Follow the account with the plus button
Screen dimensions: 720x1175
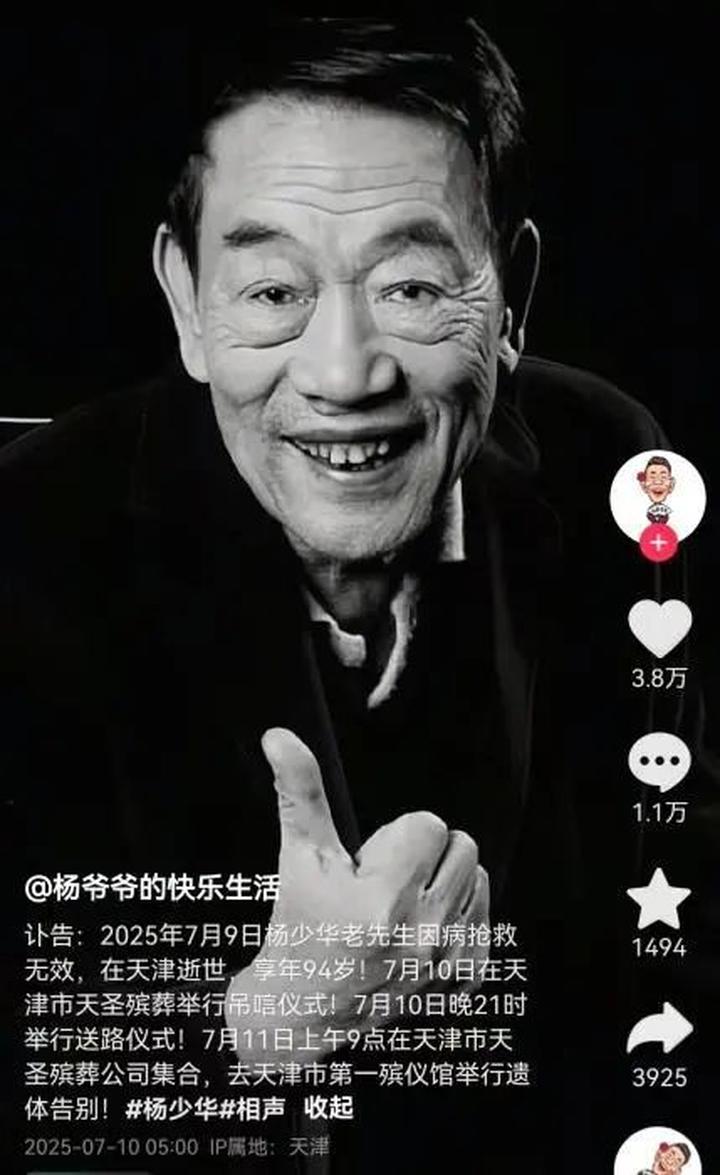tap(658, 544)
